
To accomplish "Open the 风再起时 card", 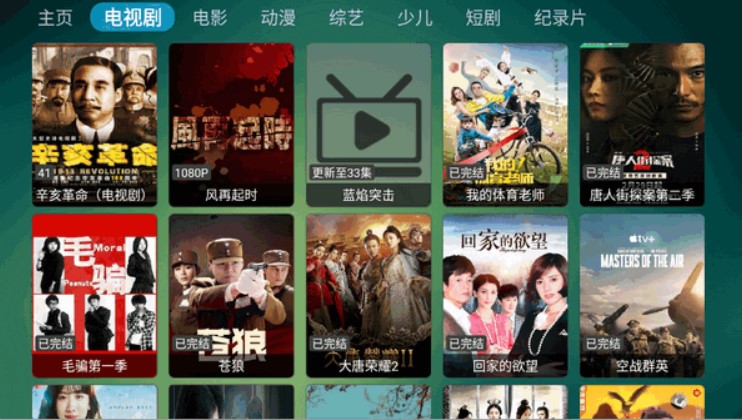I will pyautogui.click(x=231, y=122).
